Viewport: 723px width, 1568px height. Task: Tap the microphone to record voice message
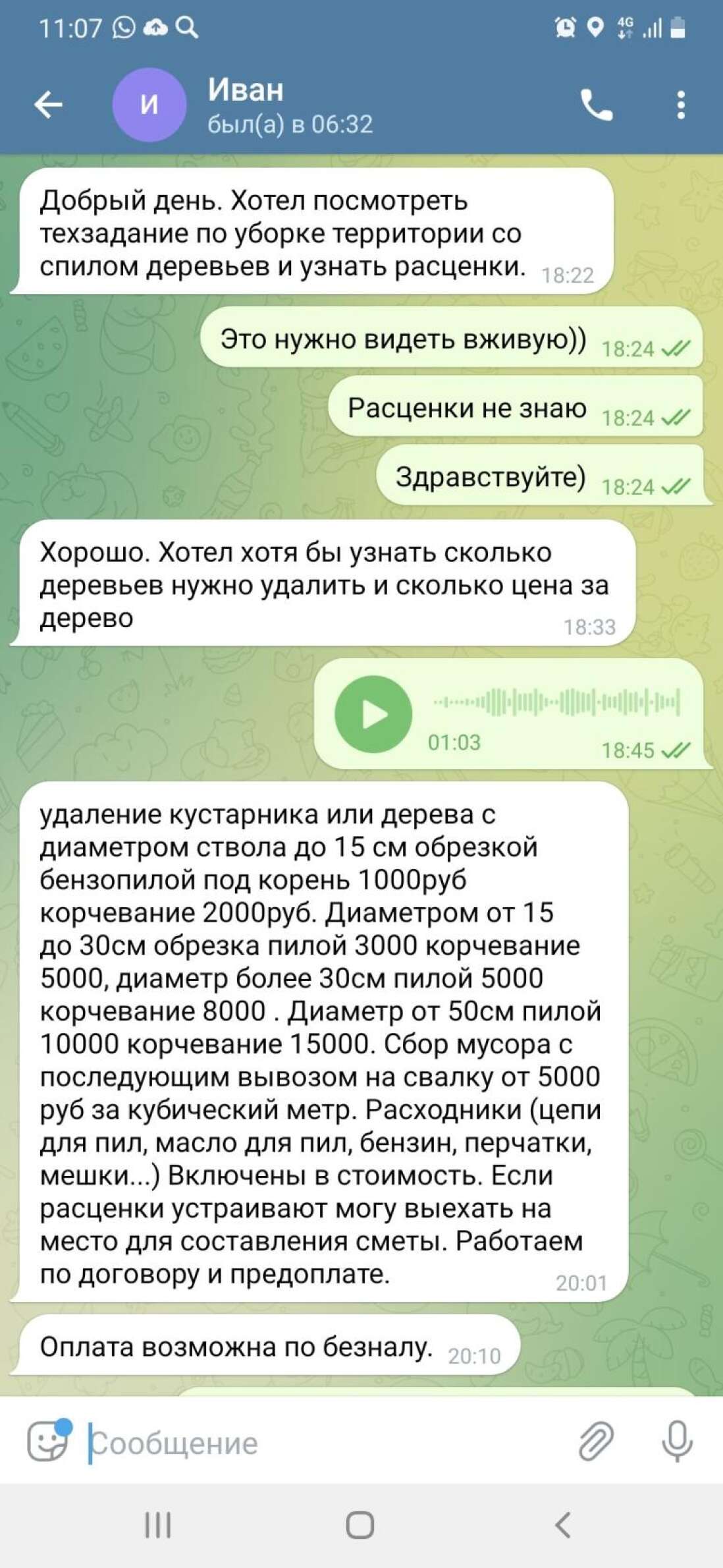click(677, 1441)
